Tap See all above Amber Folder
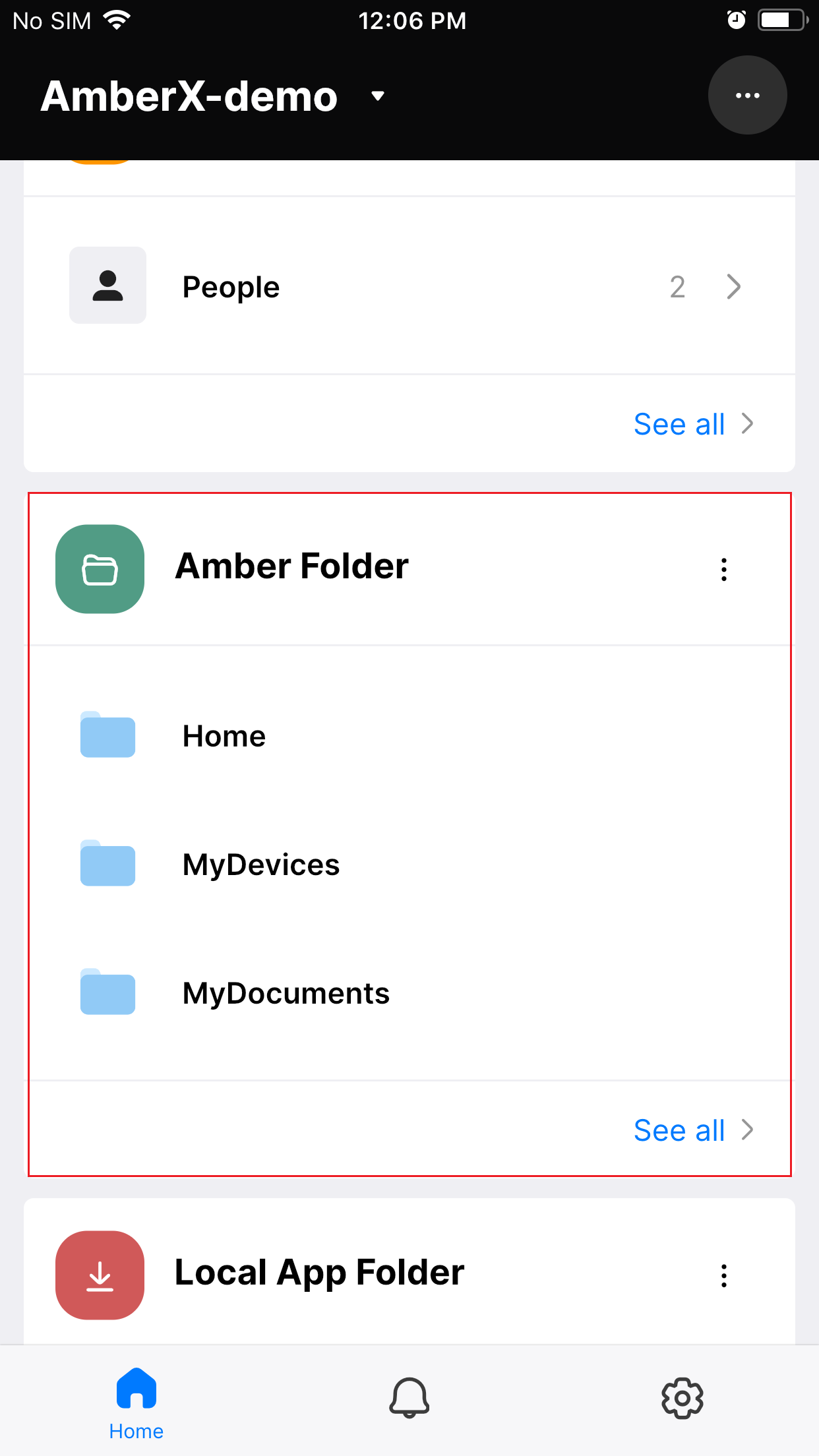Image resolution: width=819 pixels, height=1456 pixels. [x=693, y=424]
